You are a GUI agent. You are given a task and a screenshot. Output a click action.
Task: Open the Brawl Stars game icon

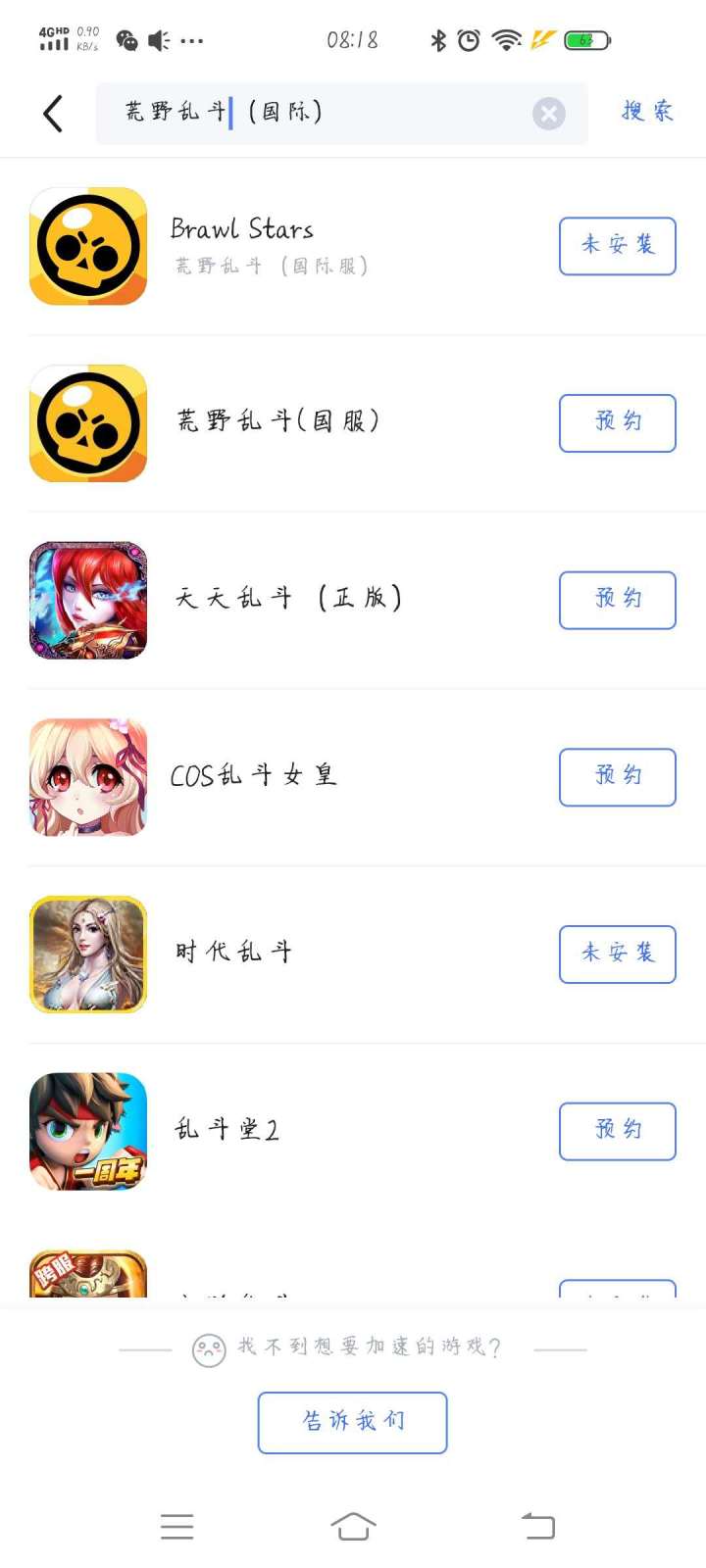87,245
